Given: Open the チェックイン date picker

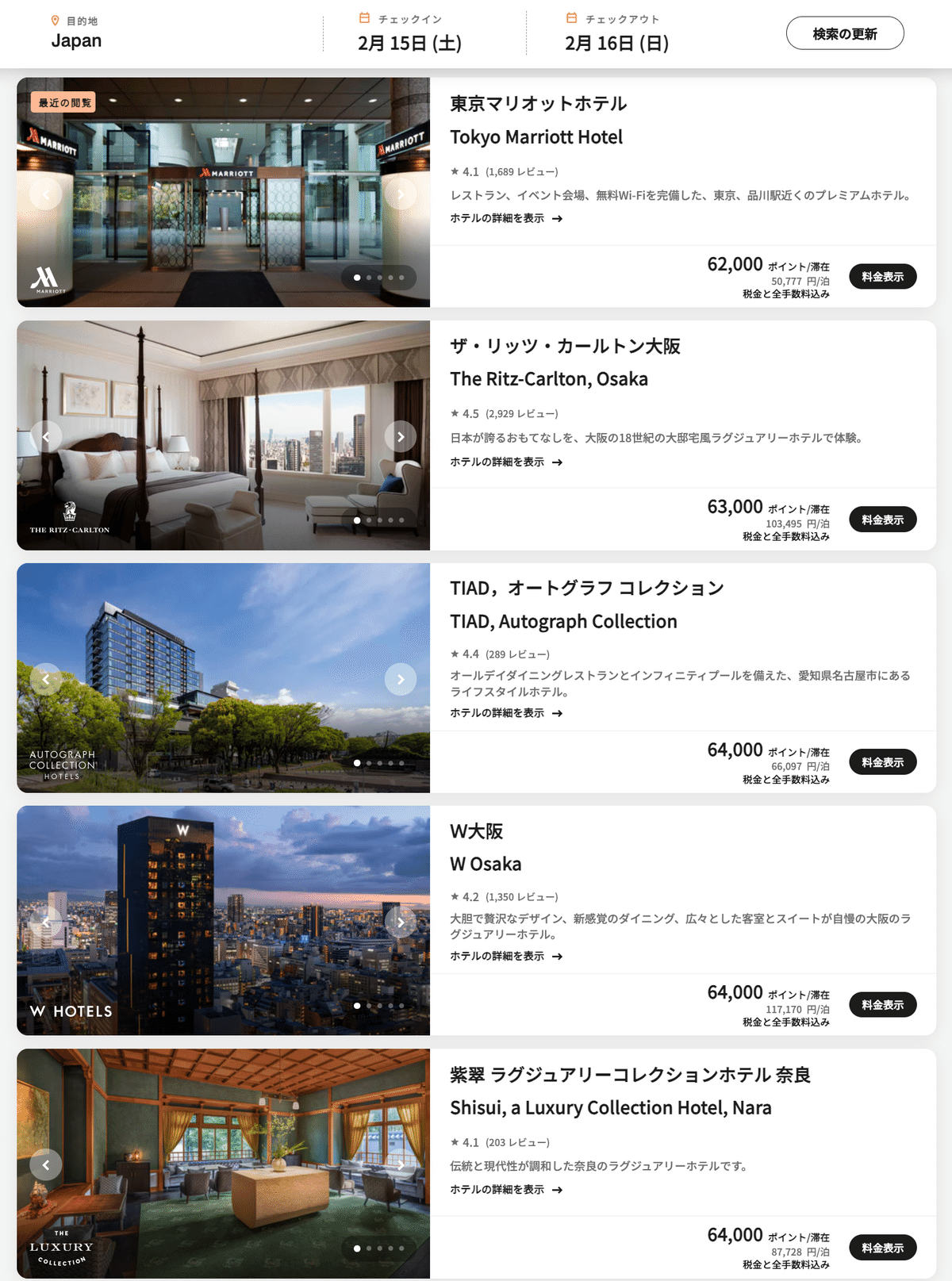Looking at the screenshot, I should (x=409, y=42).
